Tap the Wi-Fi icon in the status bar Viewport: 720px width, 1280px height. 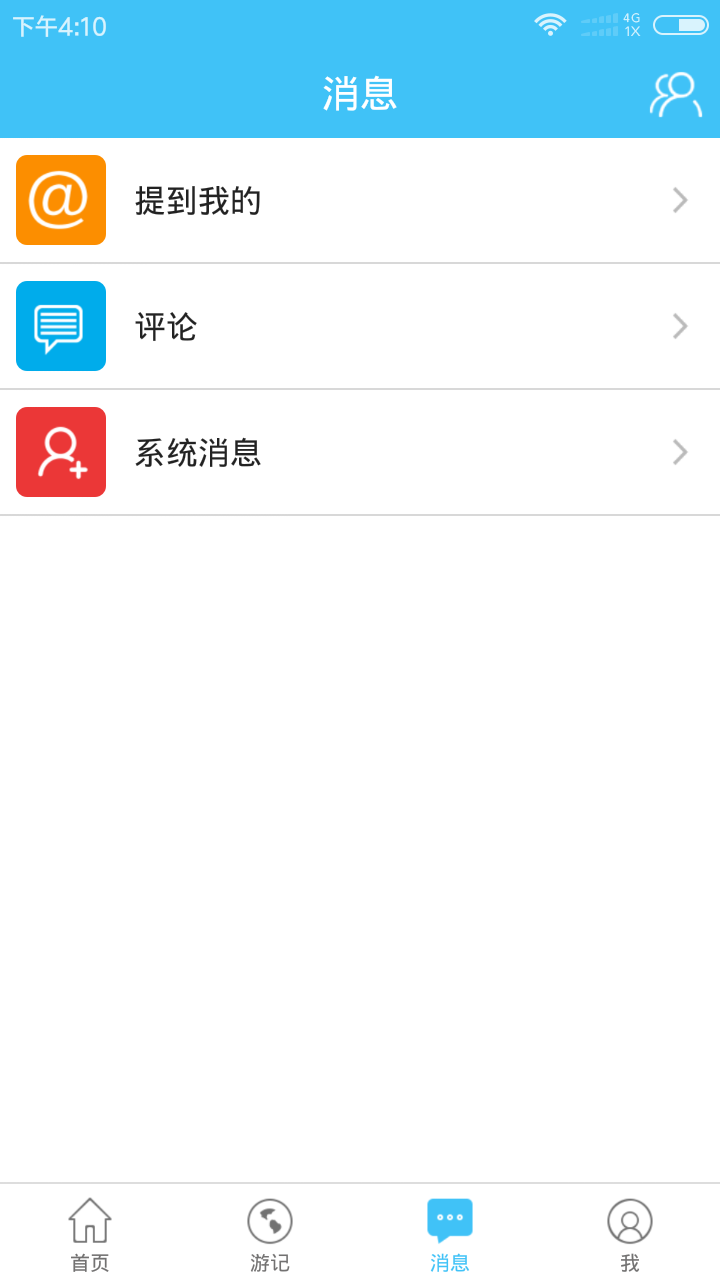(x=549, y=24)
